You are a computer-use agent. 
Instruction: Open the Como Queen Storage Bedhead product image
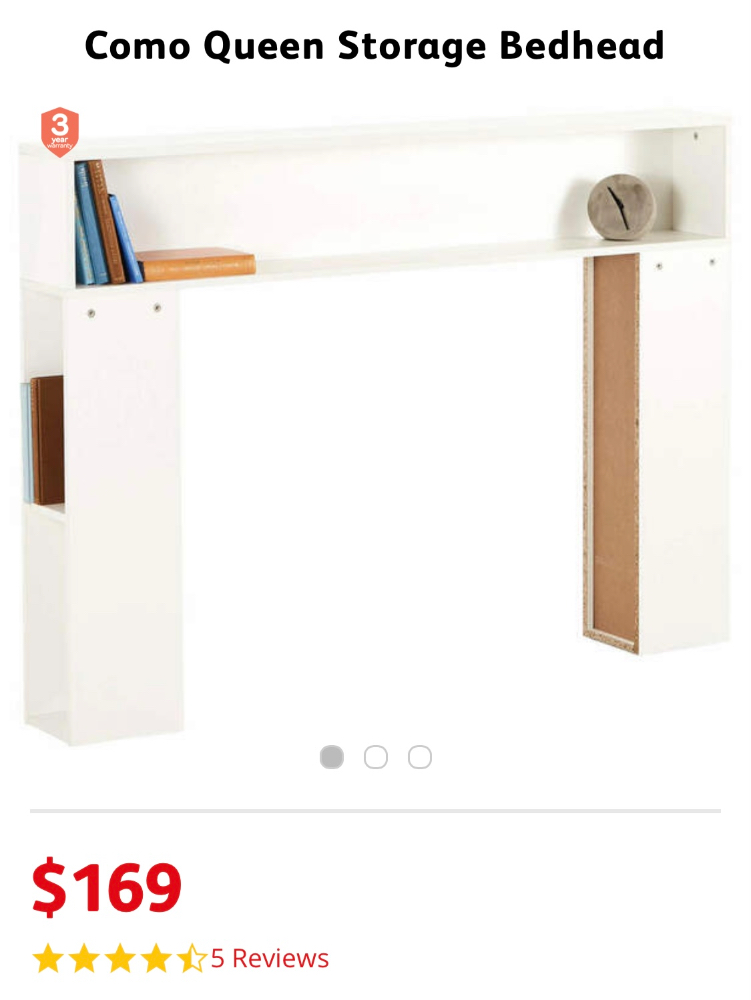375,420
